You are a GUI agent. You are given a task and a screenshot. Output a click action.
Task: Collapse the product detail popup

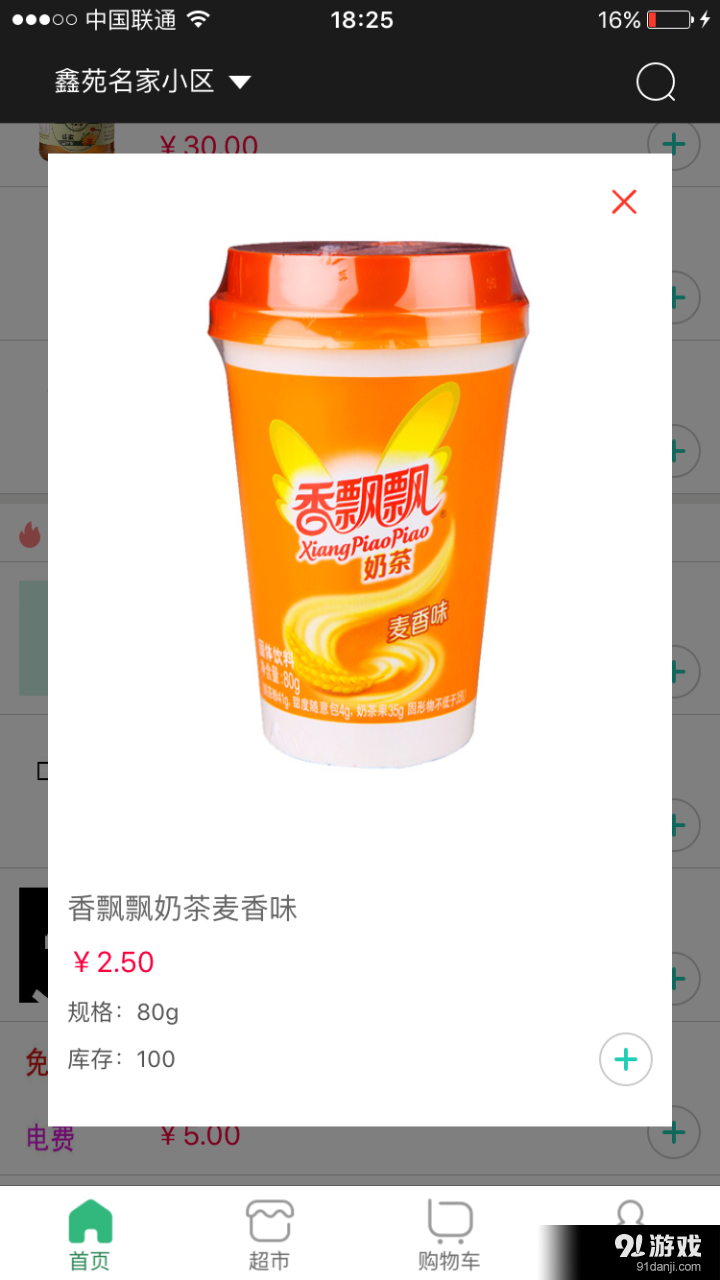click(x=624, y=201)
